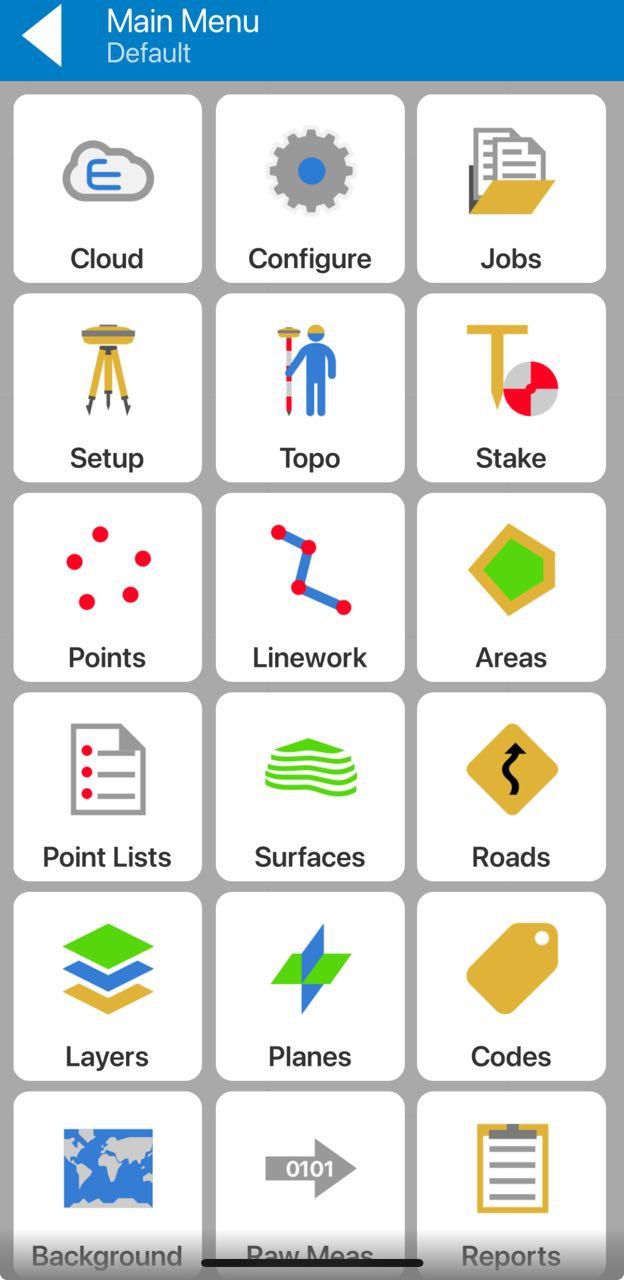Open the Areas tile
The height and width of the screenshot is (1280, 624).
pyautogui.click(x=511, y=587)
